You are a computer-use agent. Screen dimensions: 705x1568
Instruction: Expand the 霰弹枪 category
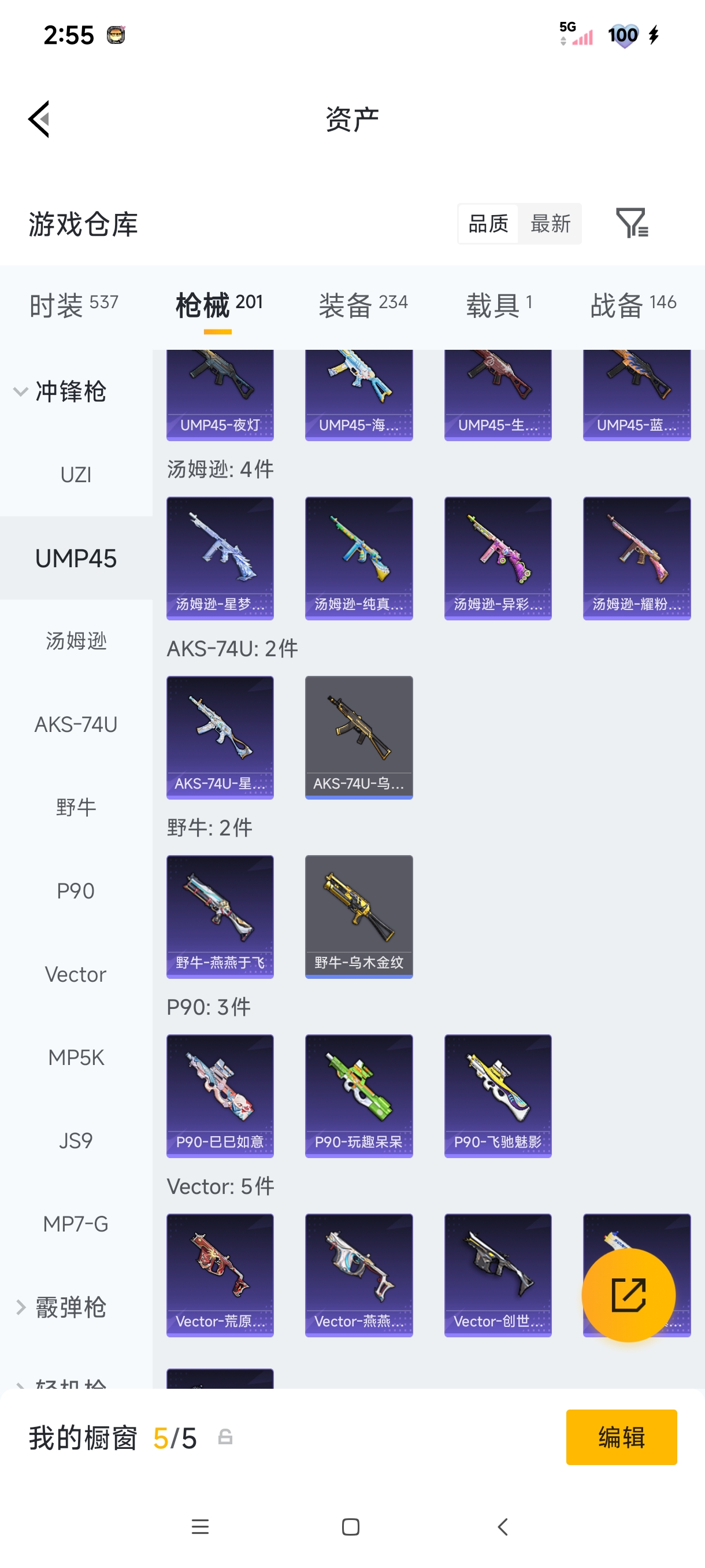[61, 1307]
